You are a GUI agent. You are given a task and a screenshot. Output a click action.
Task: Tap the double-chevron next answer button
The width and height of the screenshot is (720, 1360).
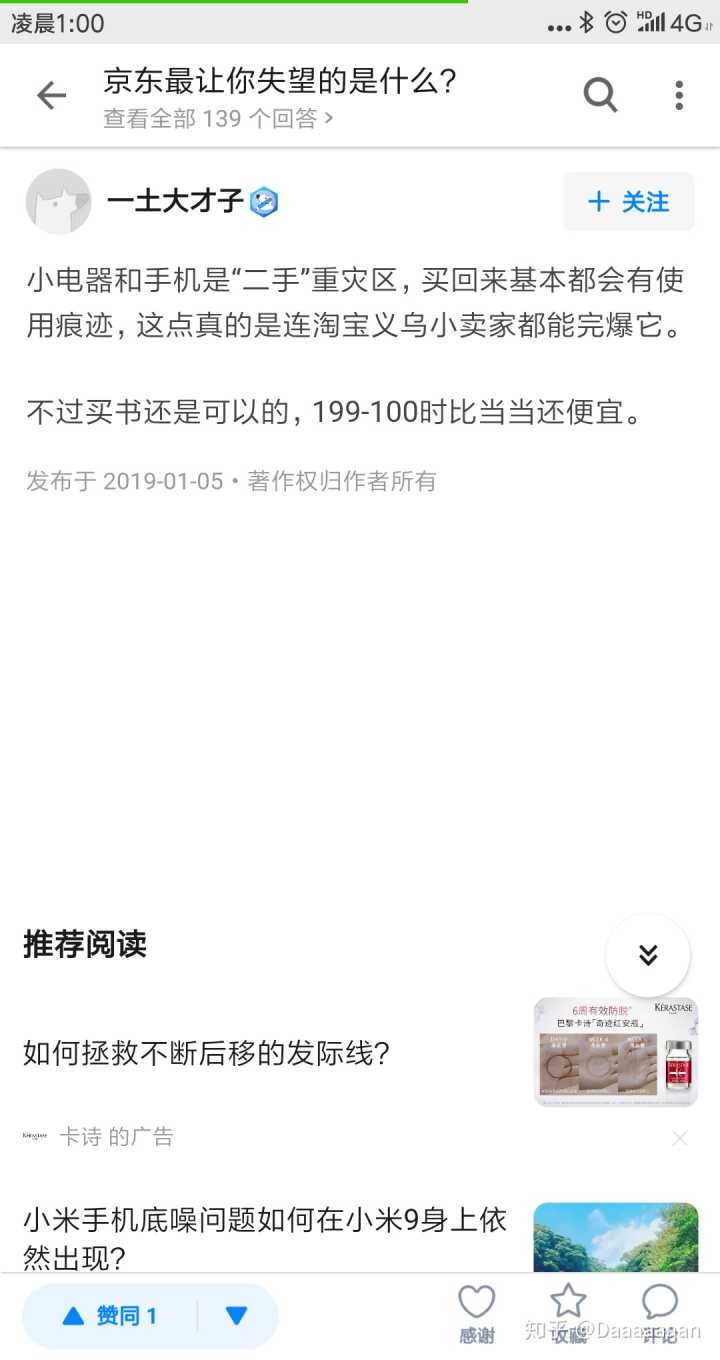[648, 955]
